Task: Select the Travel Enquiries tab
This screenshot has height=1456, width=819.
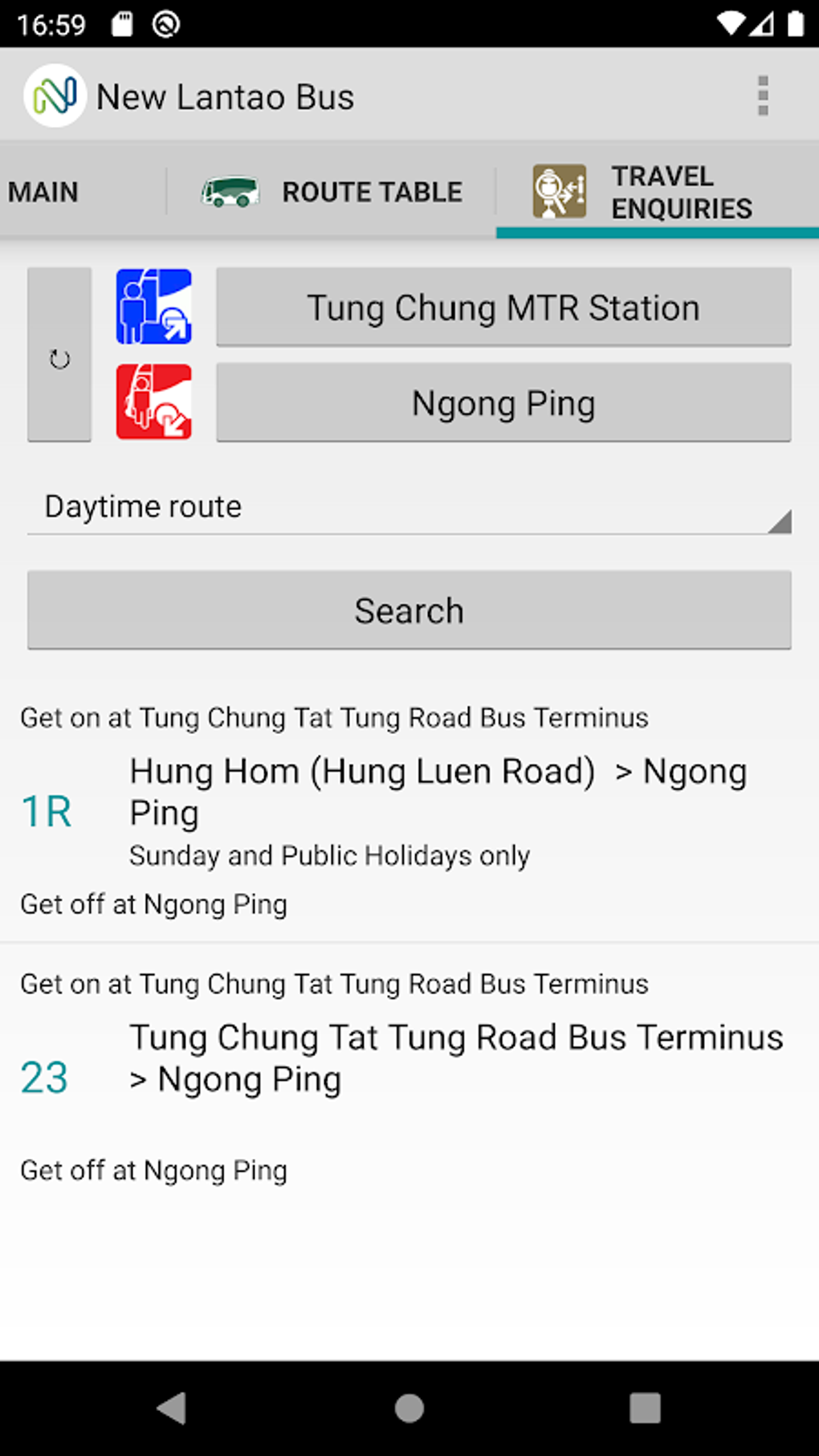Action: 657,192
